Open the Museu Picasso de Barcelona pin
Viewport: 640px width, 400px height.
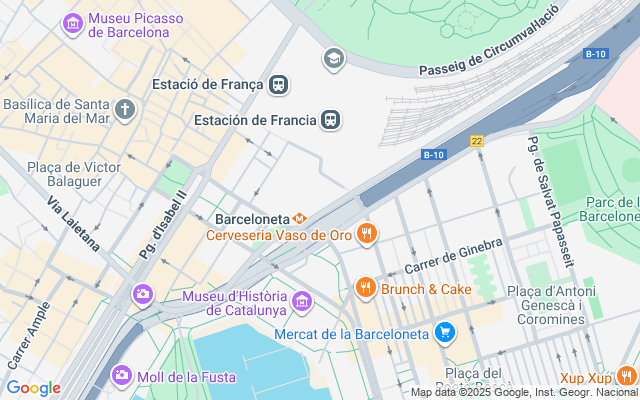(73, 24)
